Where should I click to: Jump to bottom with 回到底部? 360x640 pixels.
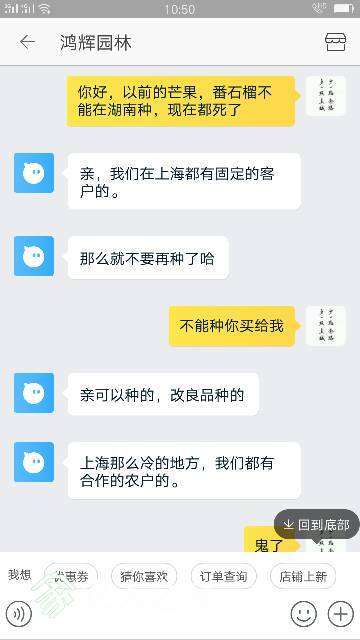coord(317,524)
